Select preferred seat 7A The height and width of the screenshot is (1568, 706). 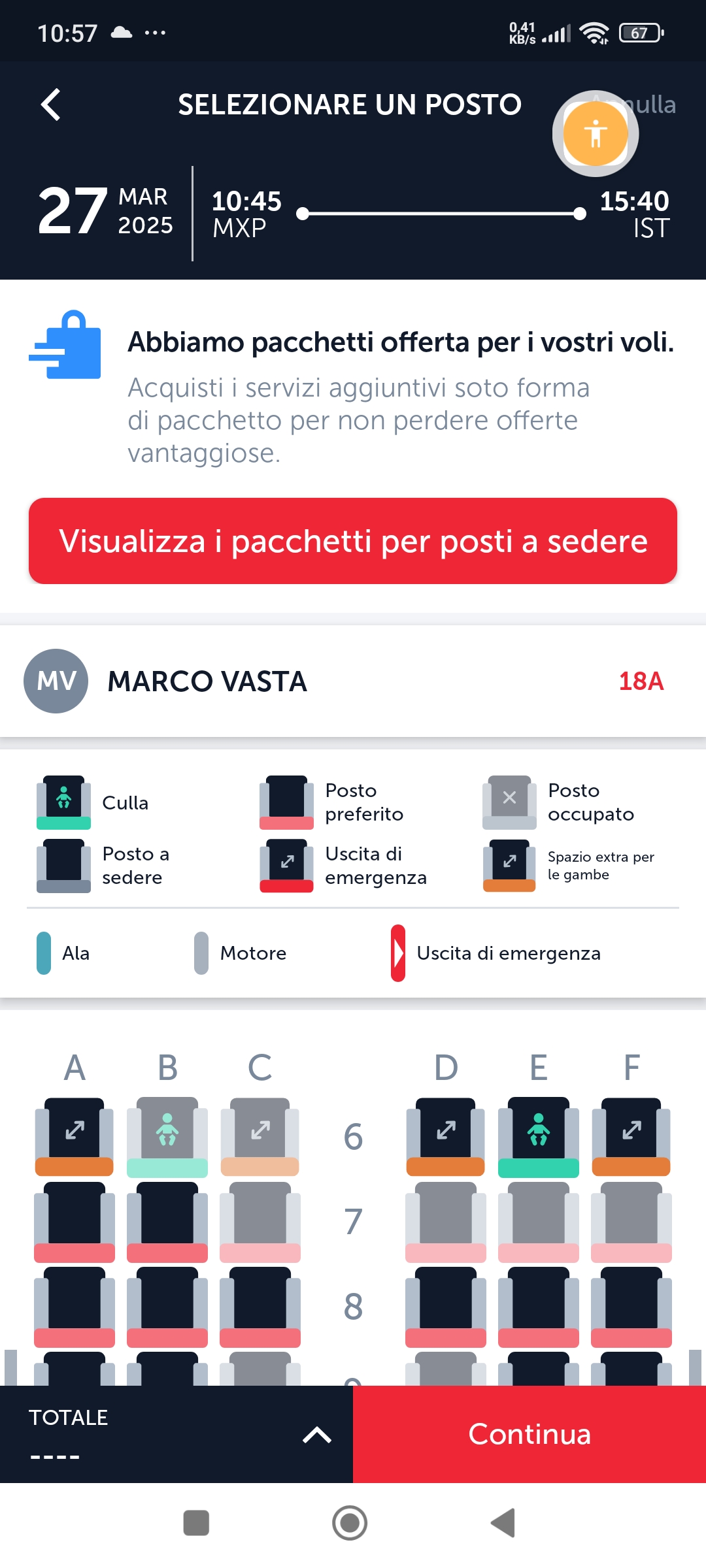tap(75, 1222)
